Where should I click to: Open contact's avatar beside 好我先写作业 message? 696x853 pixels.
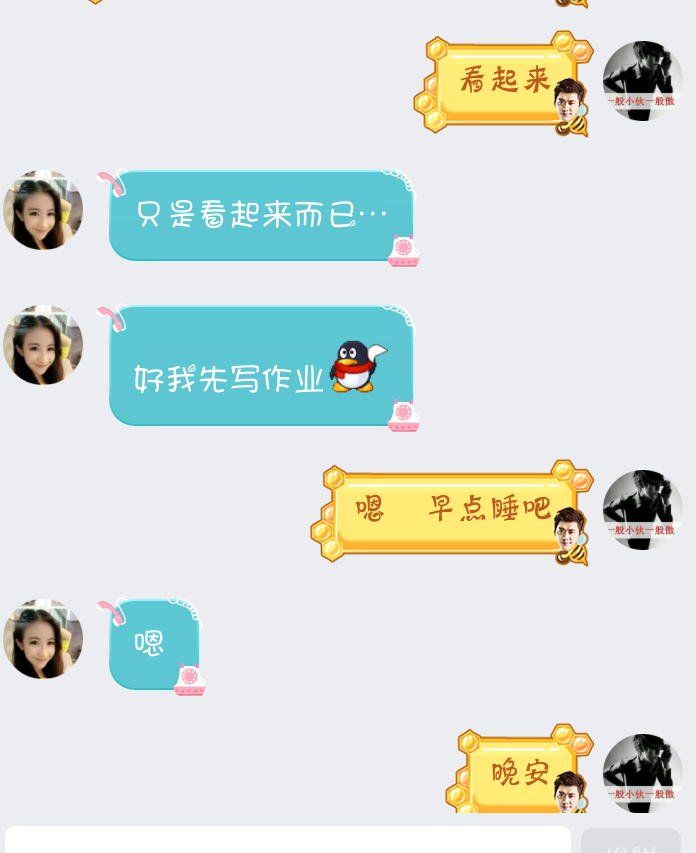[x=43, y=345]
